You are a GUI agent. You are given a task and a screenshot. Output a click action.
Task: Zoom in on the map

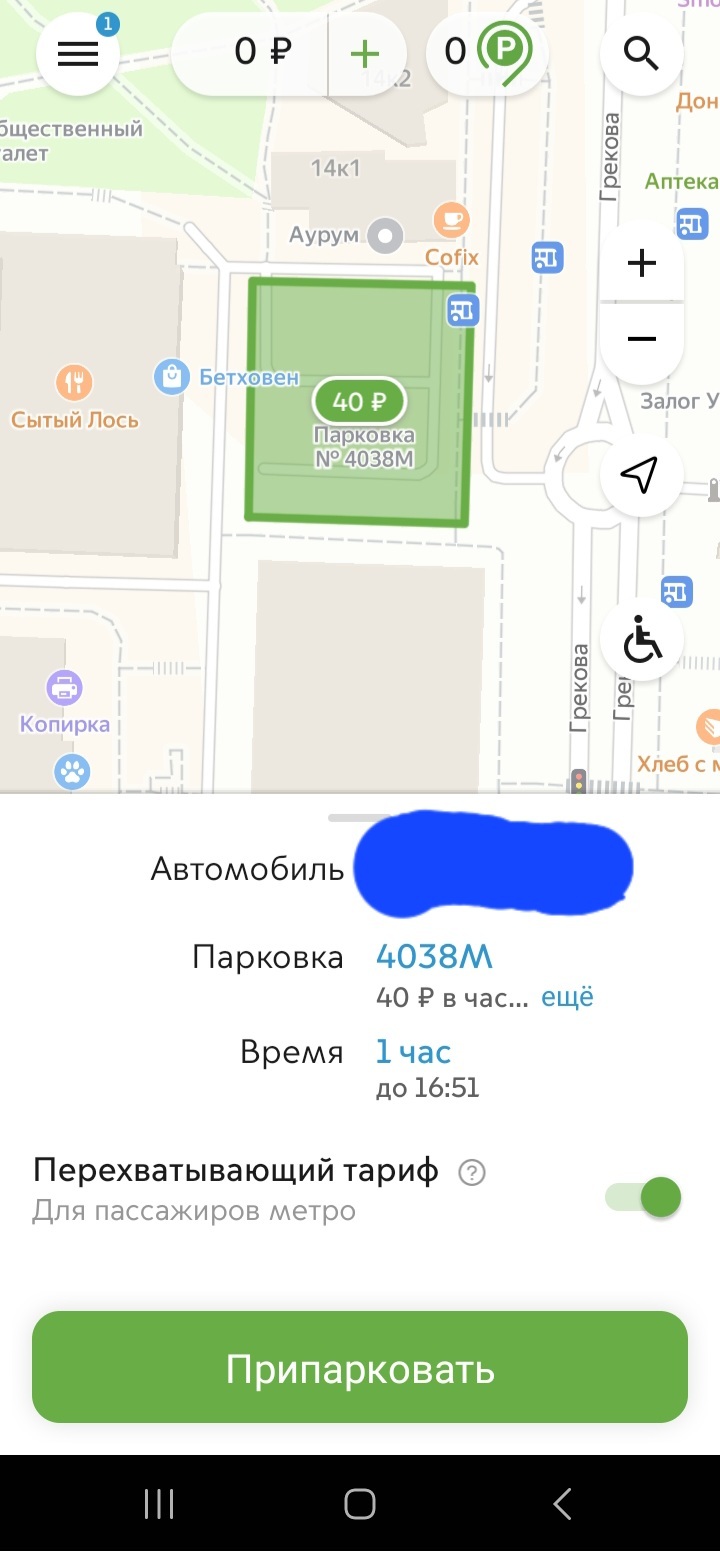[641, 263]
